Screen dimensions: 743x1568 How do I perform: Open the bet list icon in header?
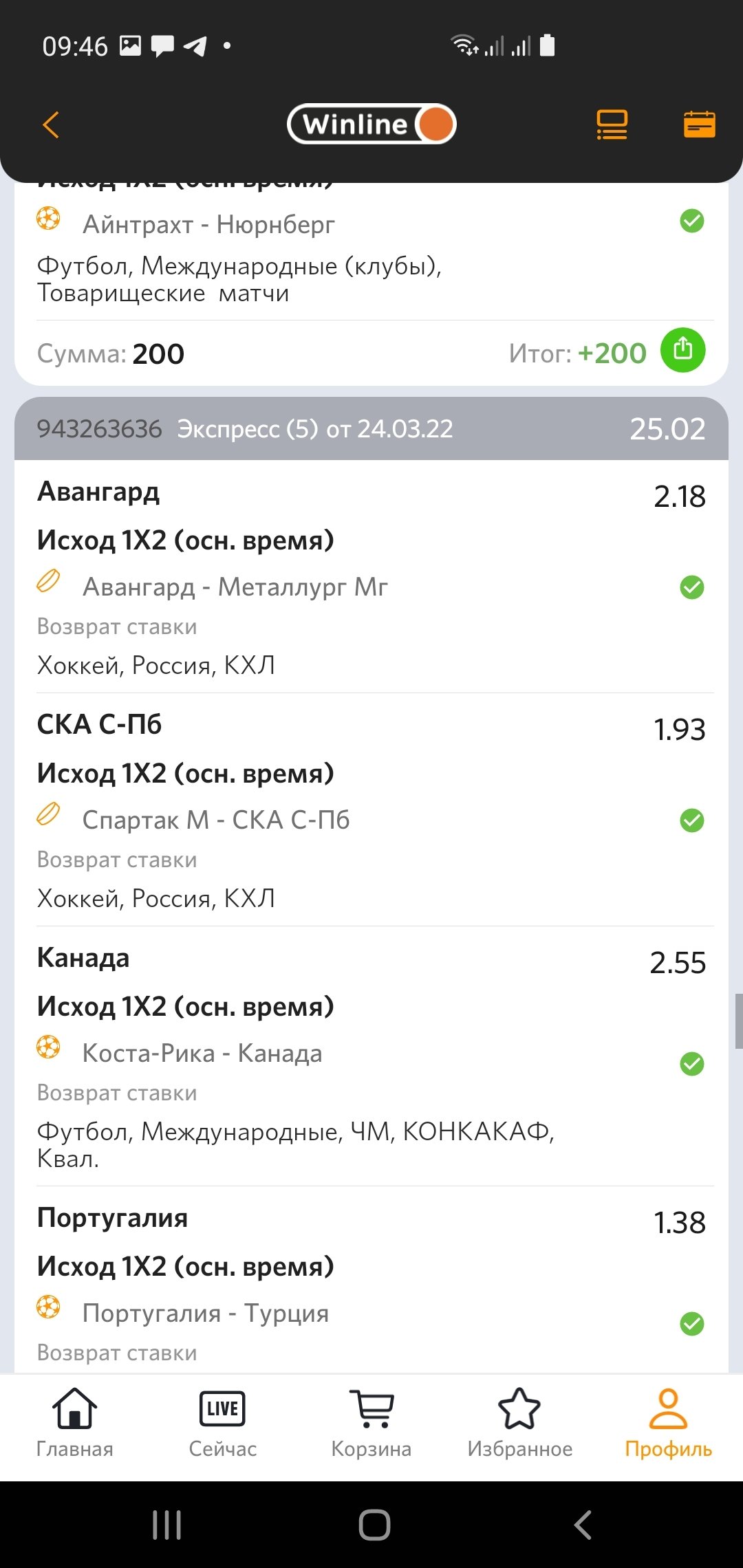point(612,124)
